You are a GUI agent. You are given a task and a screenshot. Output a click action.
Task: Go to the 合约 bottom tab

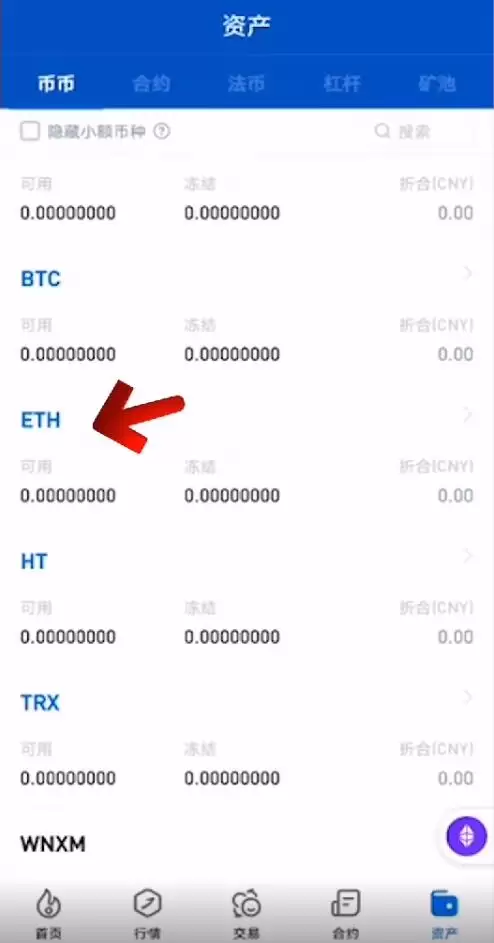coord(345,914)
